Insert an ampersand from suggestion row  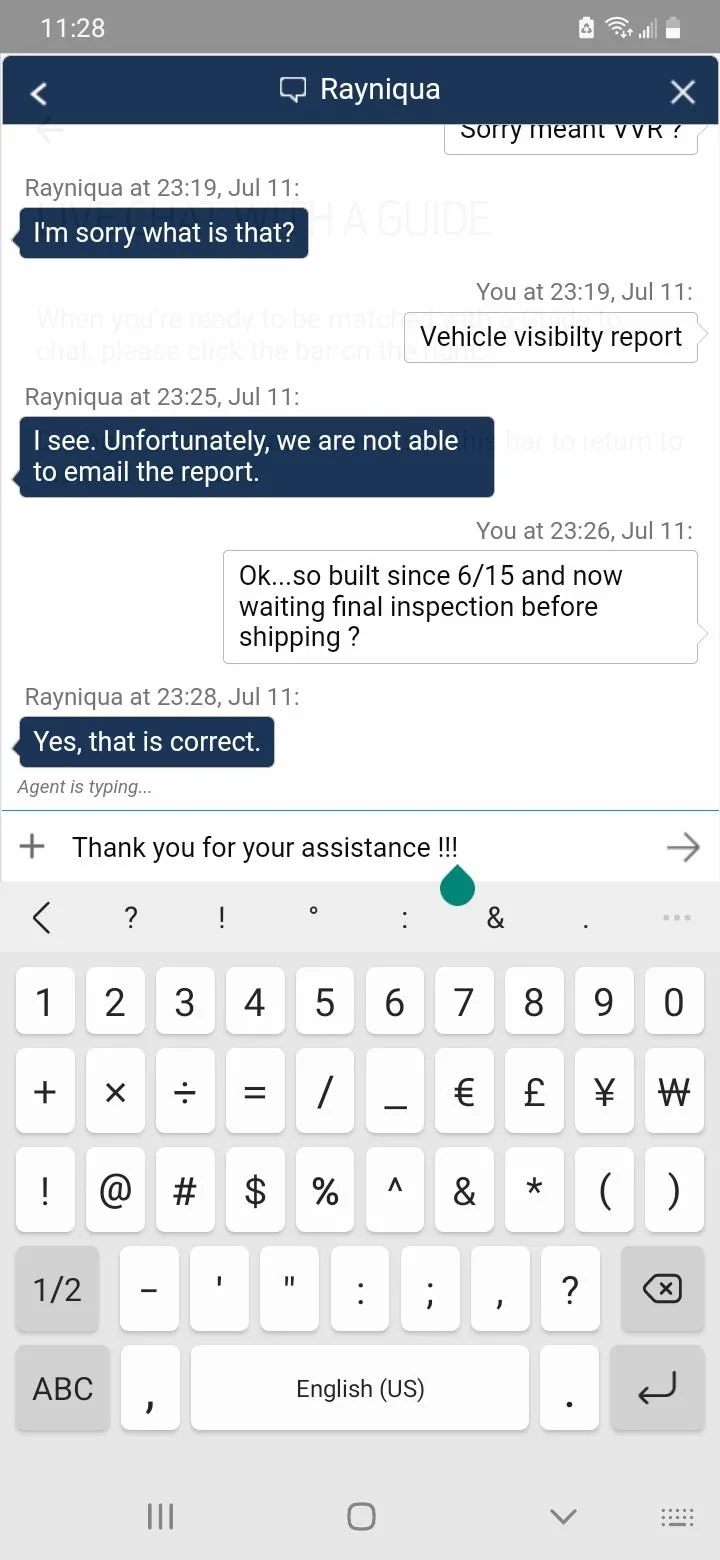[495, 918]
